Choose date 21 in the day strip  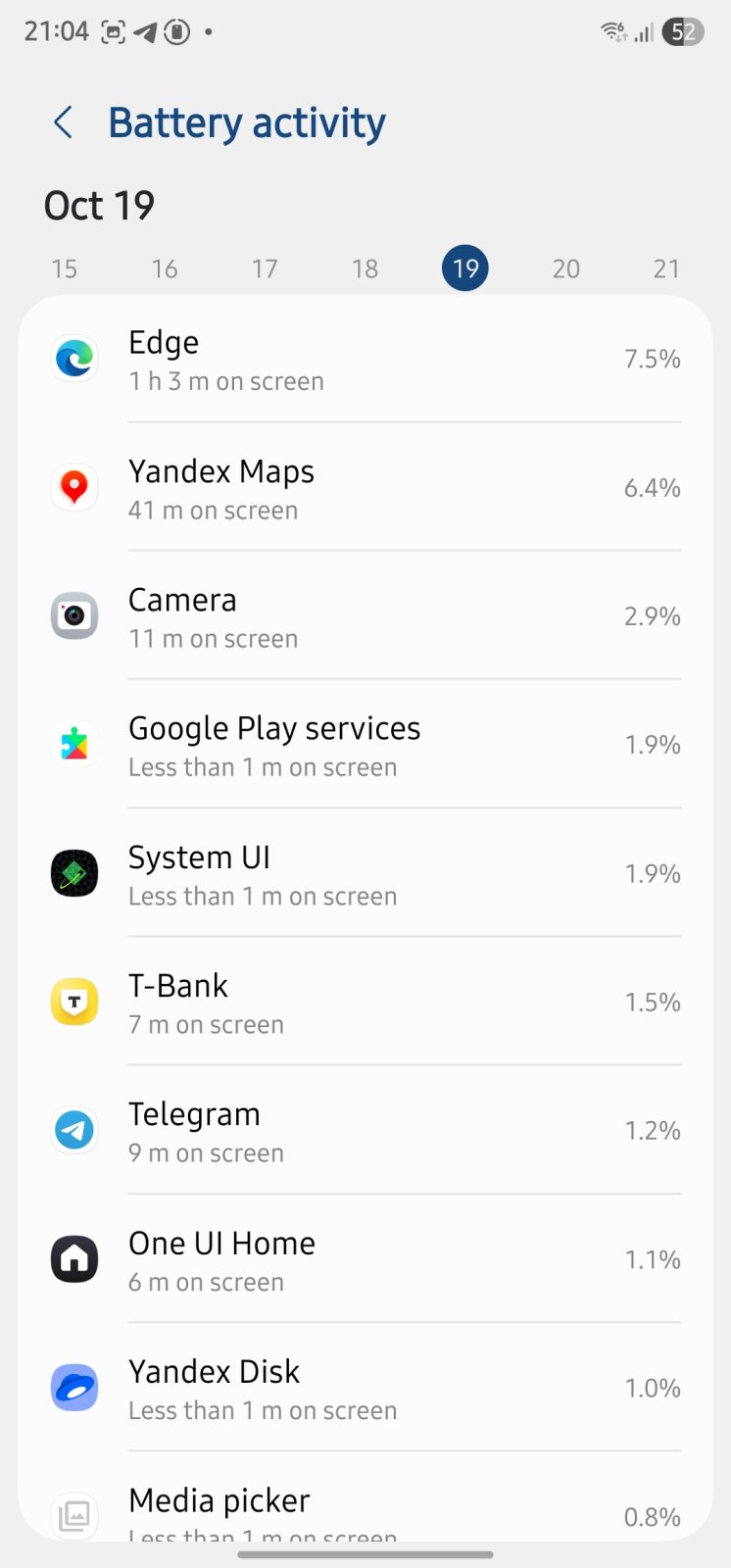(x=666, y=269)
